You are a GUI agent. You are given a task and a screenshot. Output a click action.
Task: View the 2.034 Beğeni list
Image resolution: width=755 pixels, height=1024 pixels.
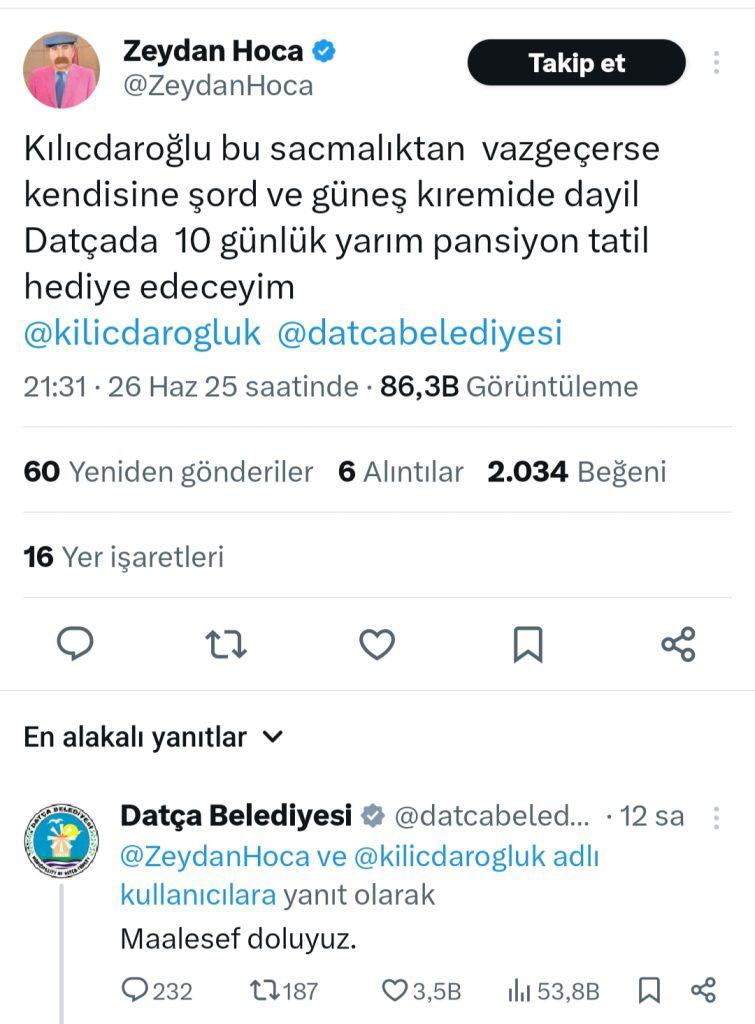(576, 472)
